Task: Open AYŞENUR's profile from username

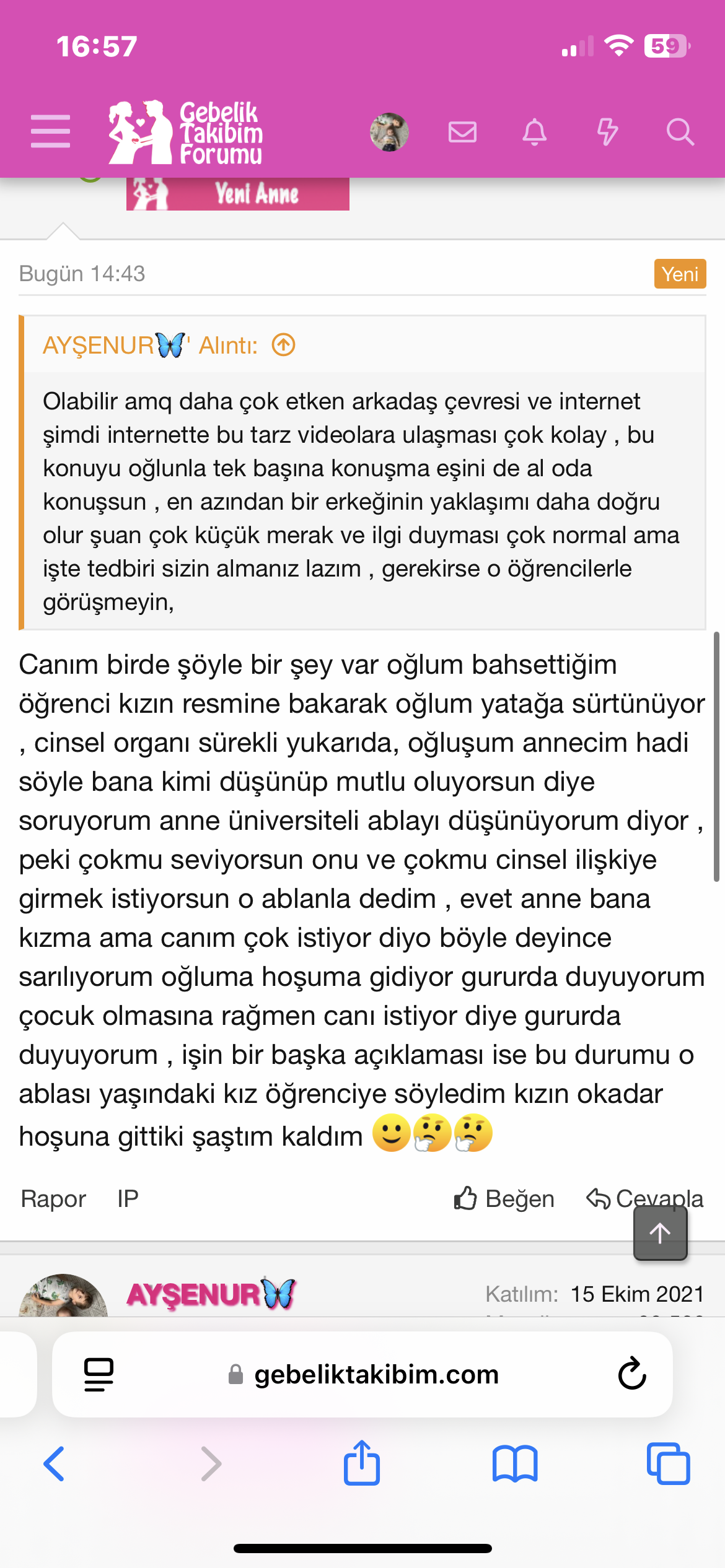Action: click(211, 1294)
